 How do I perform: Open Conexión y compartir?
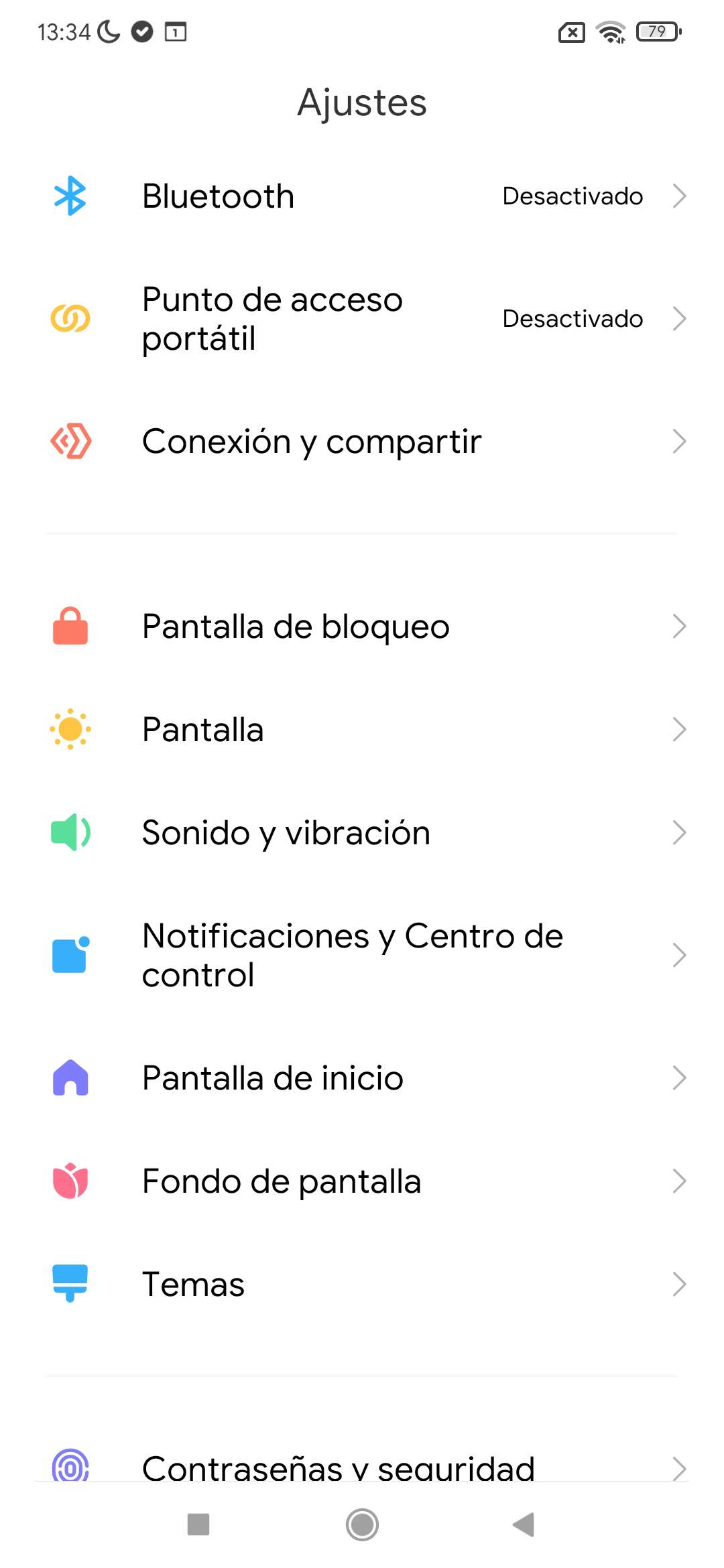362,442
